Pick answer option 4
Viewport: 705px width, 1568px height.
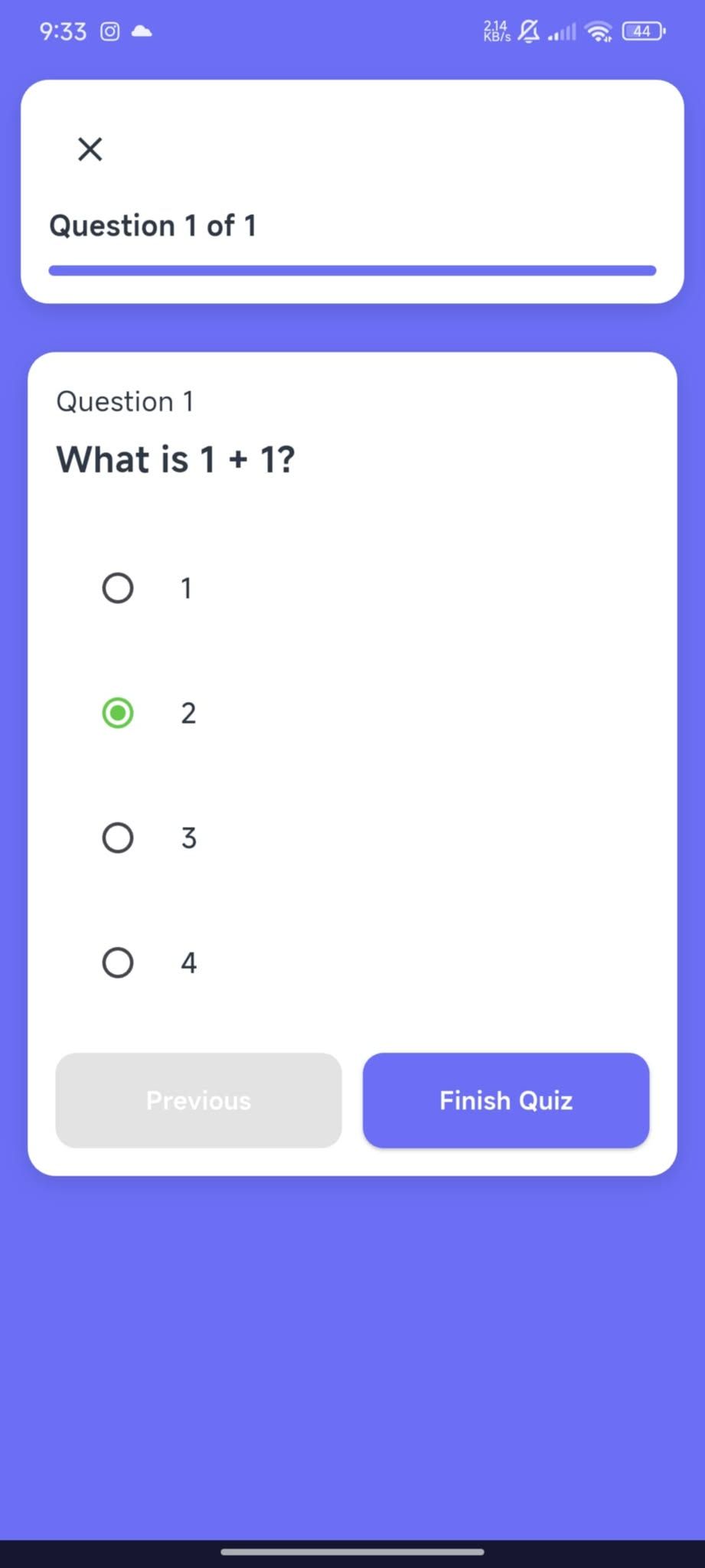[x=118, y=962]
